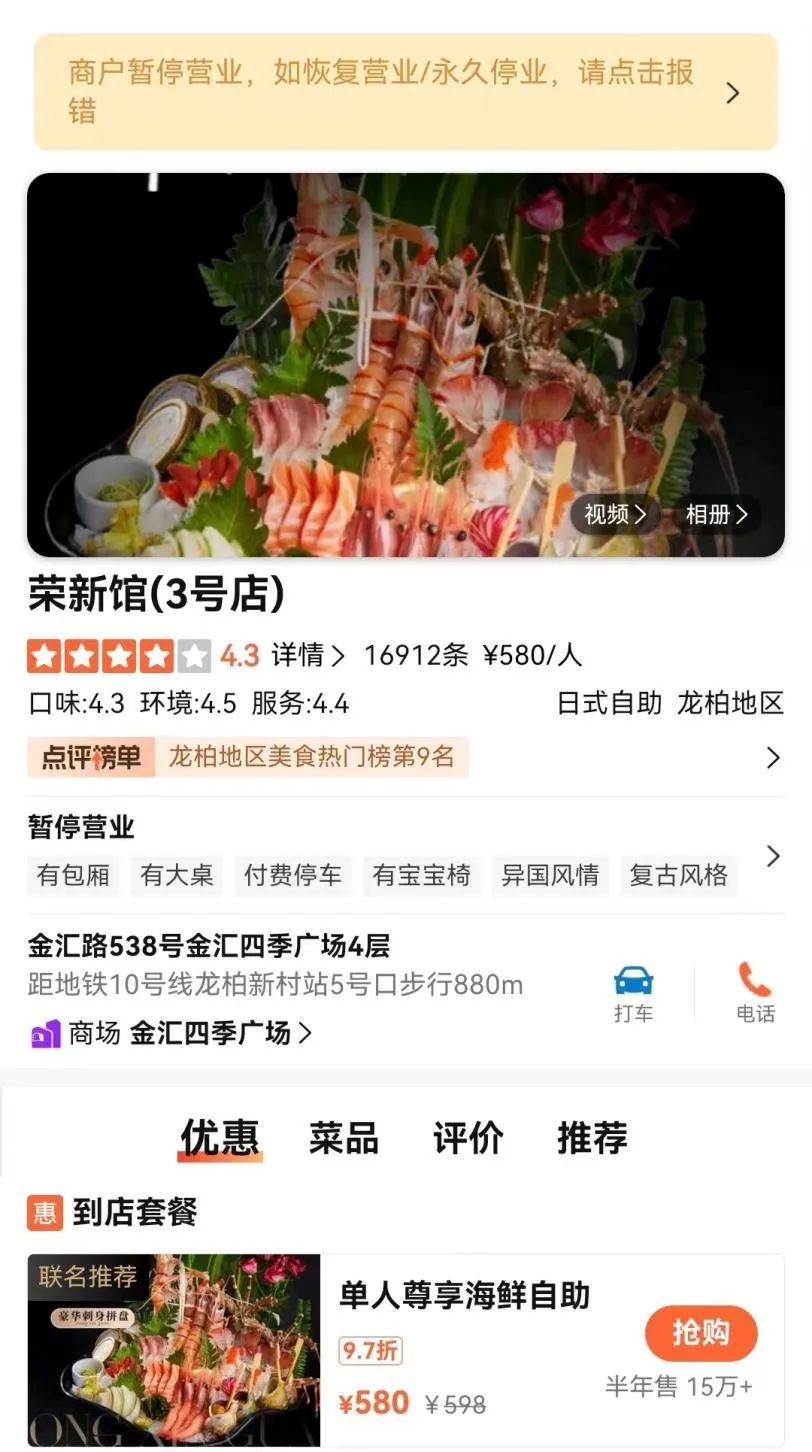Switch to the 菜品 tab
Image resolution: width=812 pixels, height=1452 pixels.
pyautogui.click(x=343, y=1139)
